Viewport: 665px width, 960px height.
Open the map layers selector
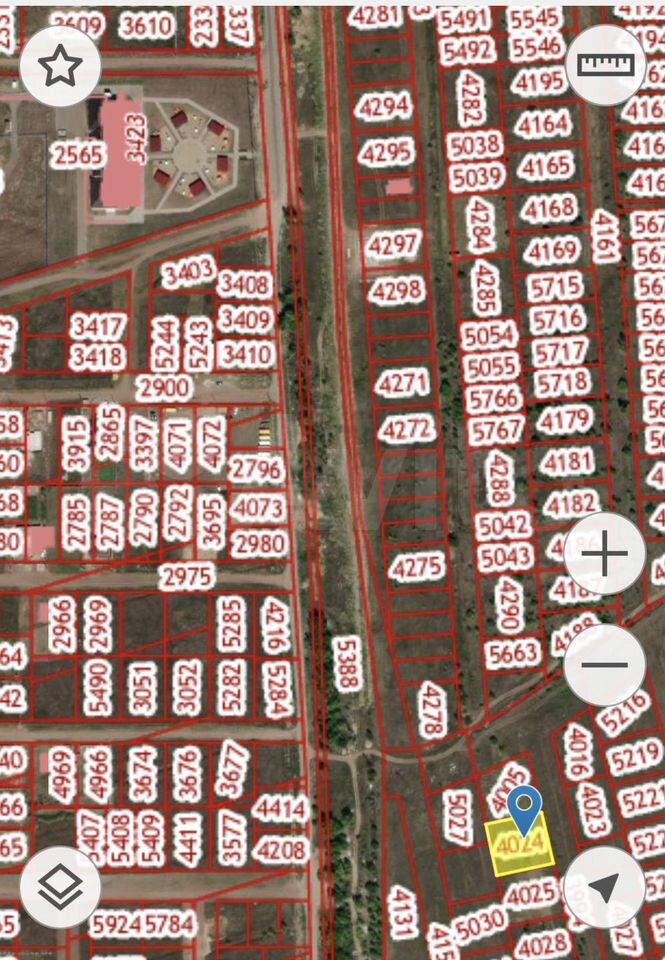60,887
